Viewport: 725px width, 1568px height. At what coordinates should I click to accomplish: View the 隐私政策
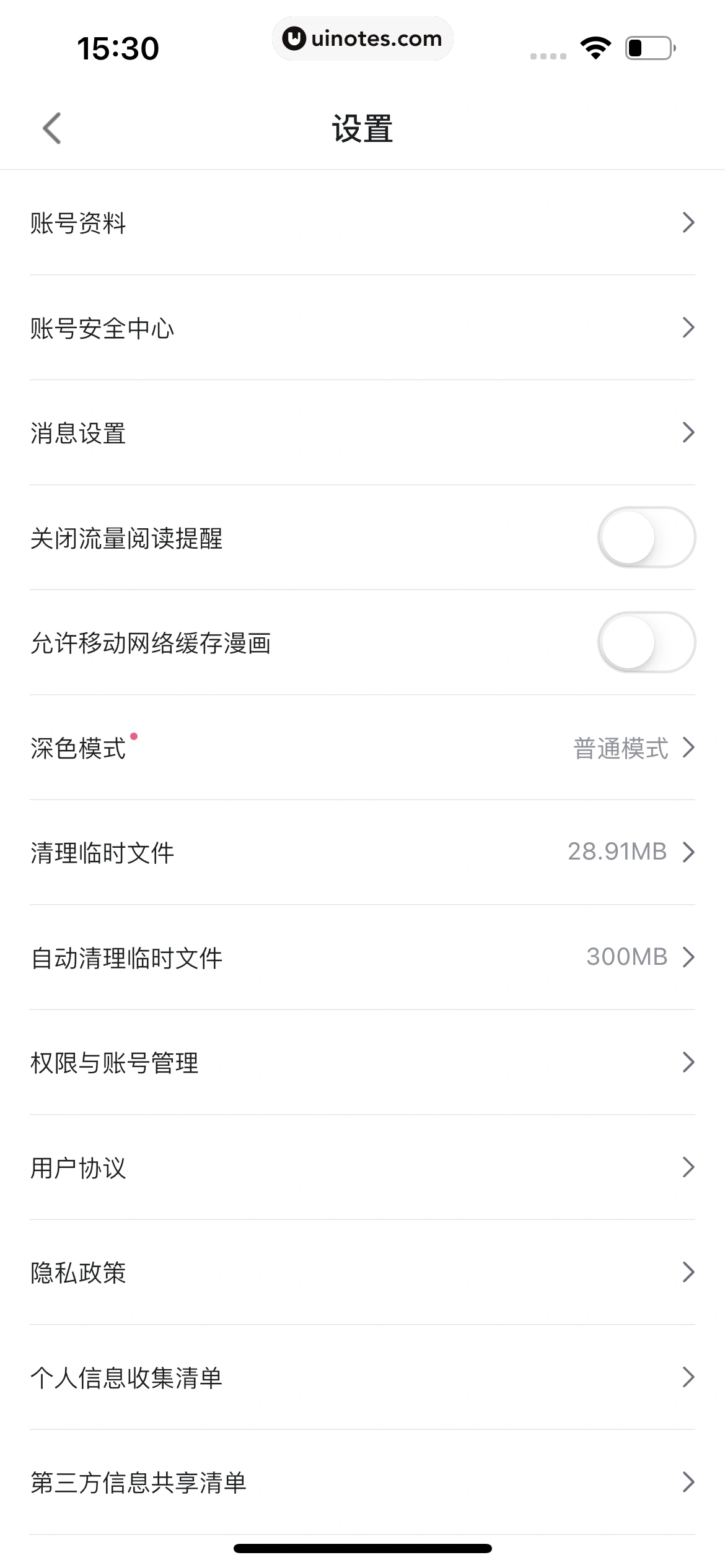point(362,1273)
